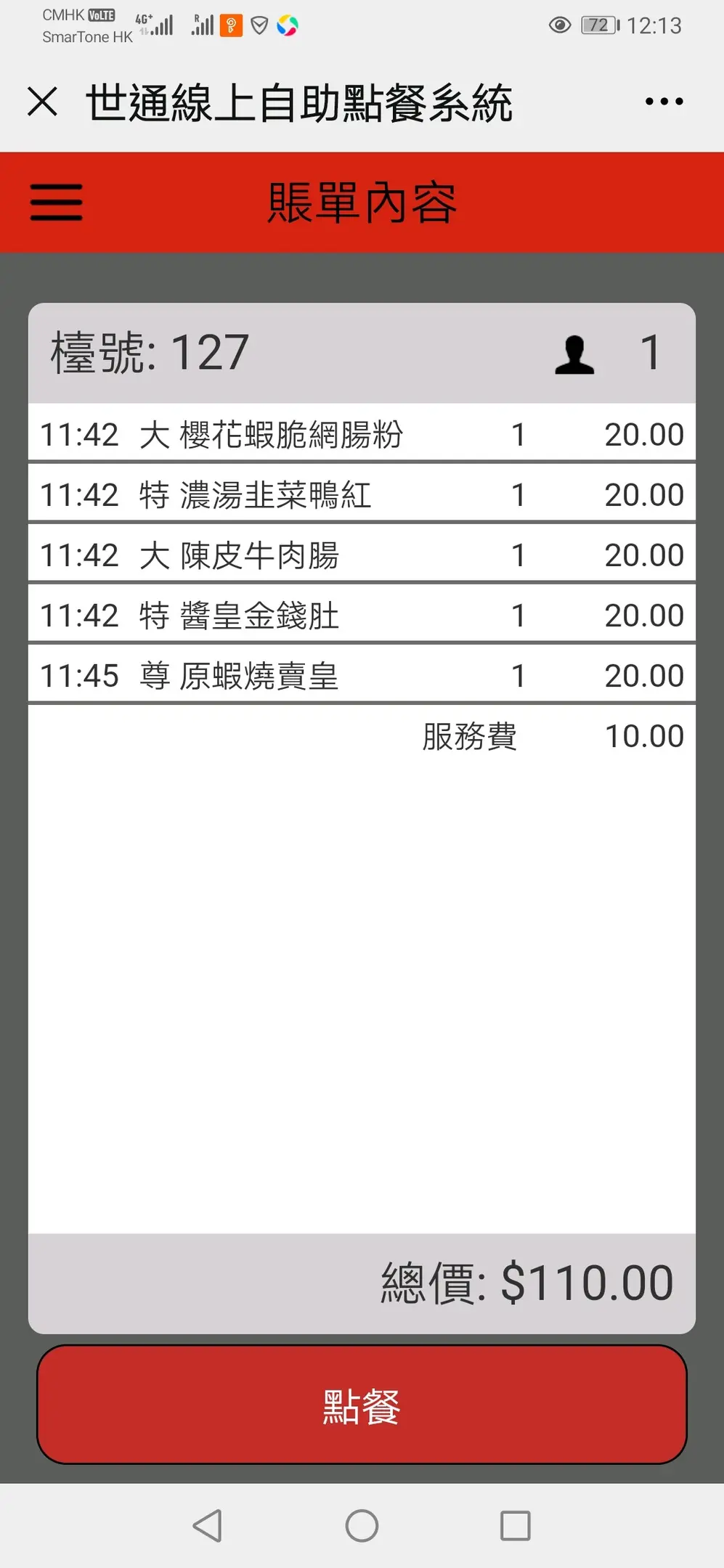Close the 世通線上自助點餐系統 web page
724x1568 pixels.
(42, 102)
